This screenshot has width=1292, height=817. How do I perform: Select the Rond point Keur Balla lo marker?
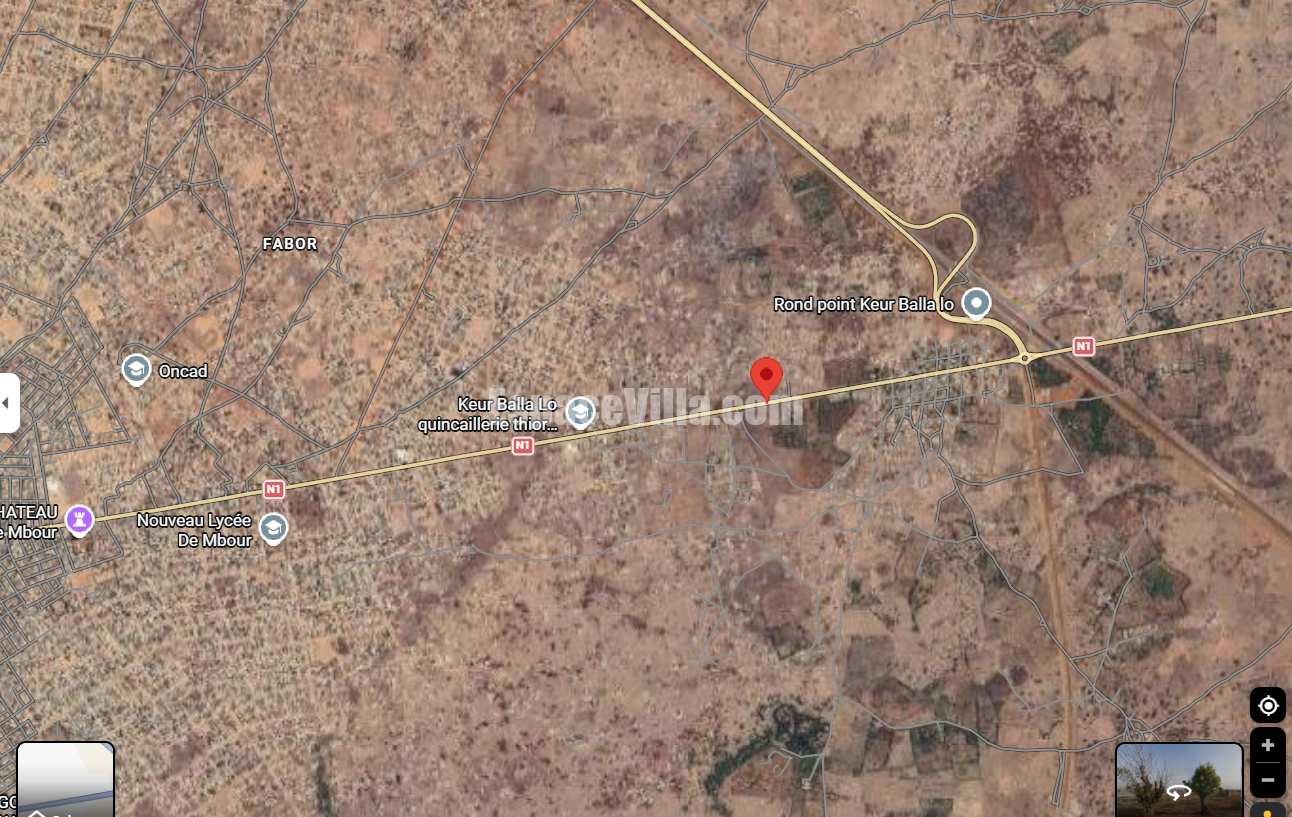tap(976, 302)
